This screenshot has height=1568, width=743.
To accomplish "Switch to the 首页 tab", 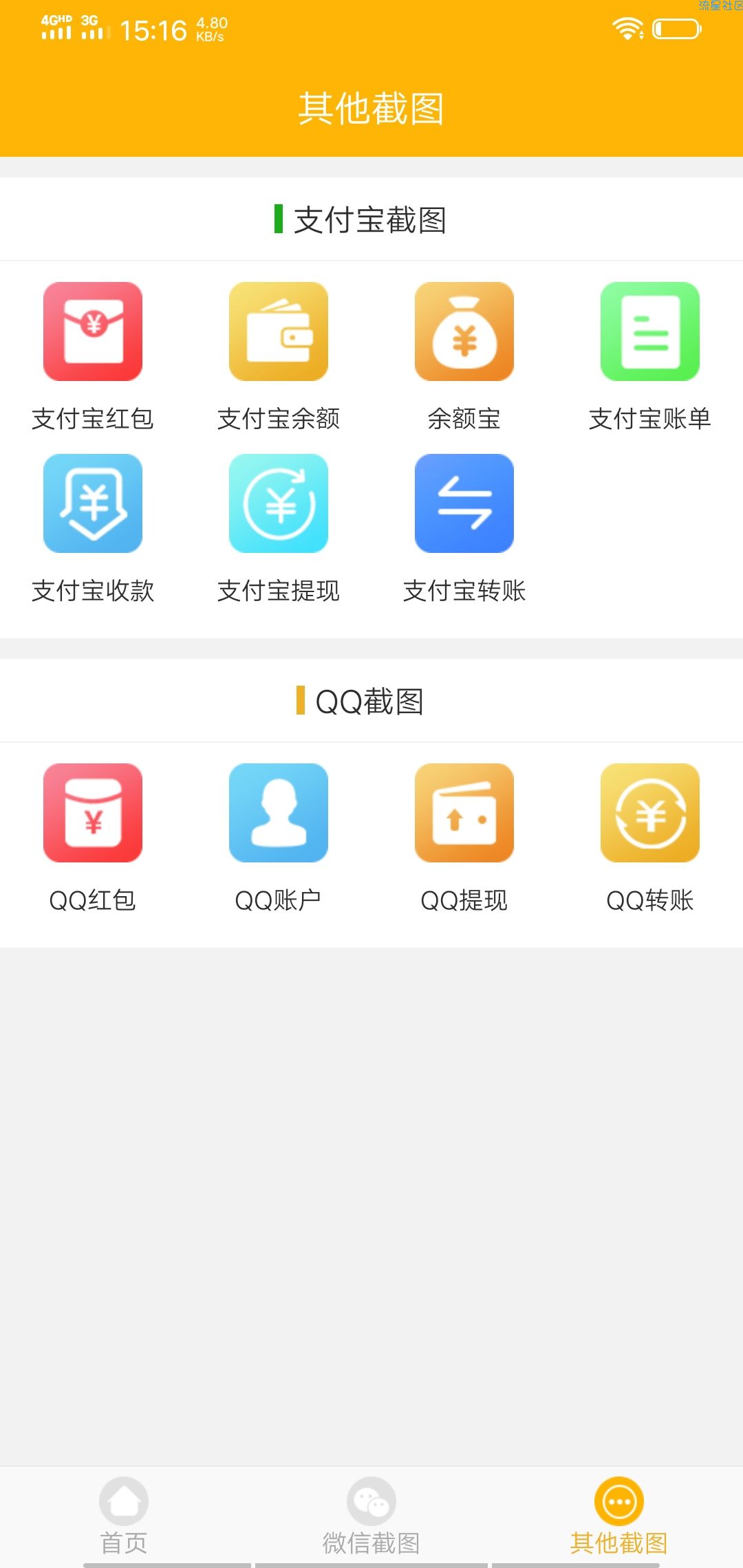I will 124,1516.
